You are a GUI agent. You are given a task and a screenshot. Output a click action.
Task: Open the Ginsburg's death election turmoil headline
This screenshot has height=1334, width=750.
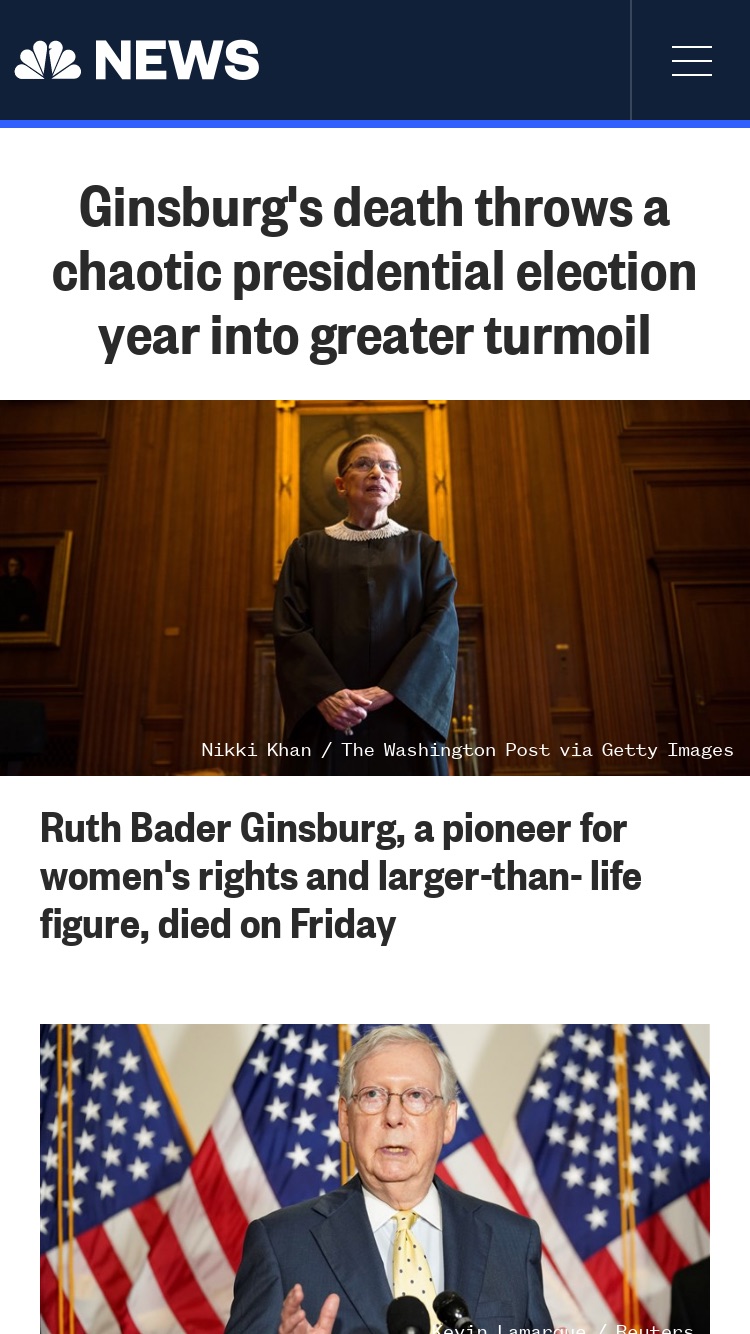[374, 270]
